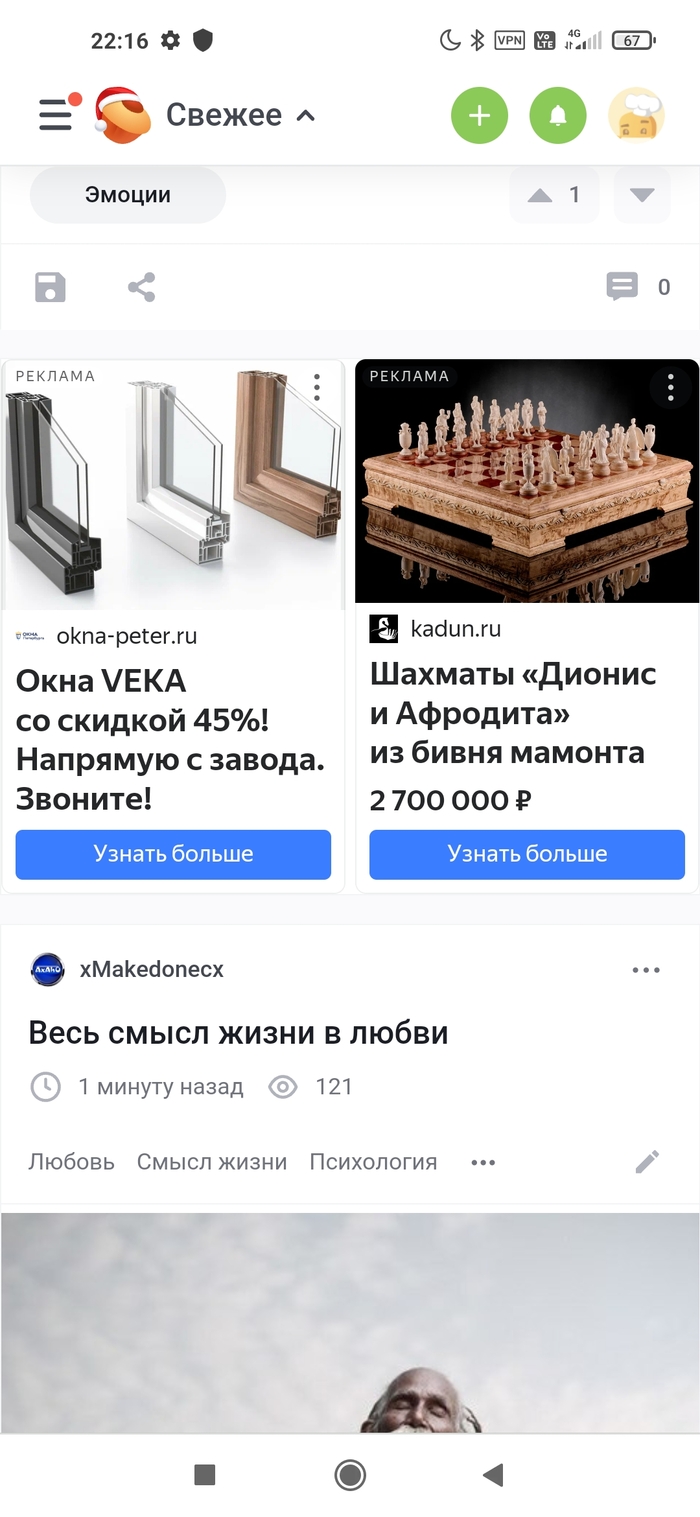Open options for the Окна VEKA ad

tap(317, 387)
